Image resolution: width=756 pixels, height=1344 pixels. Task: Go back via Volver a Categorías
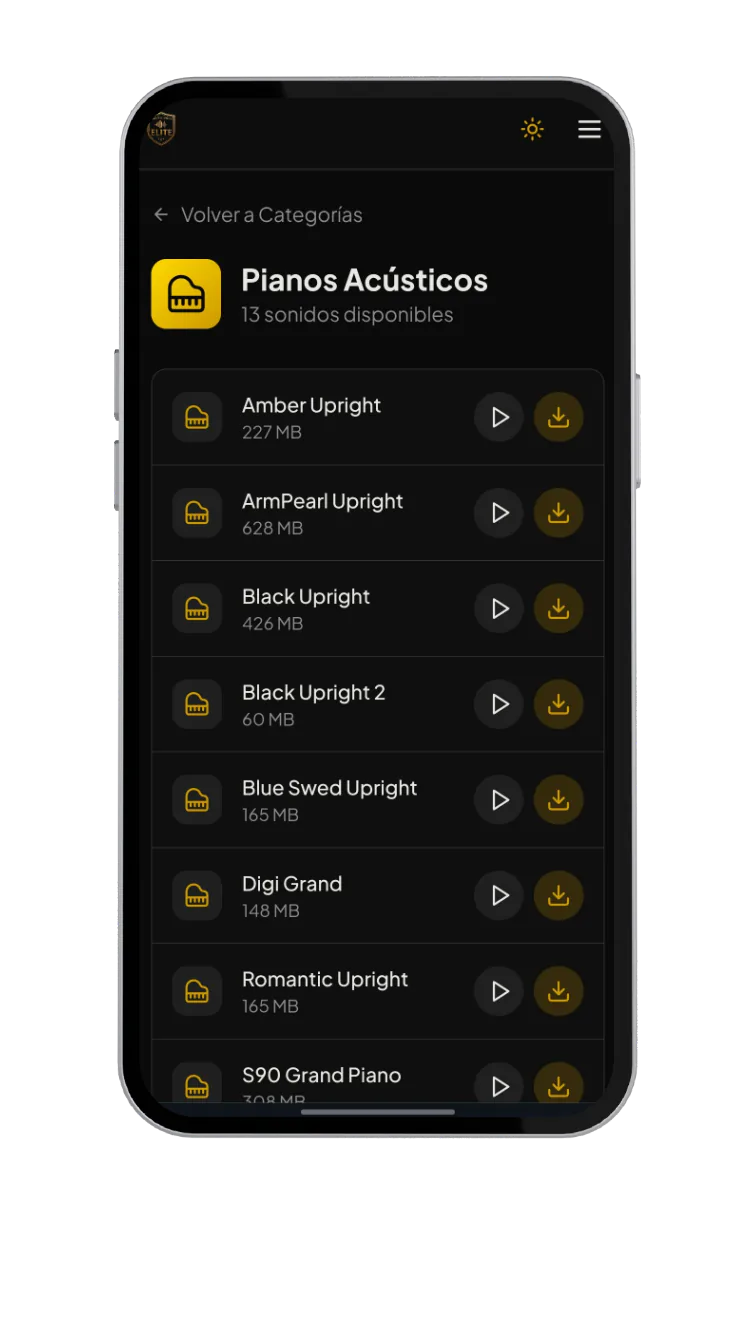[x=258, y=215]
